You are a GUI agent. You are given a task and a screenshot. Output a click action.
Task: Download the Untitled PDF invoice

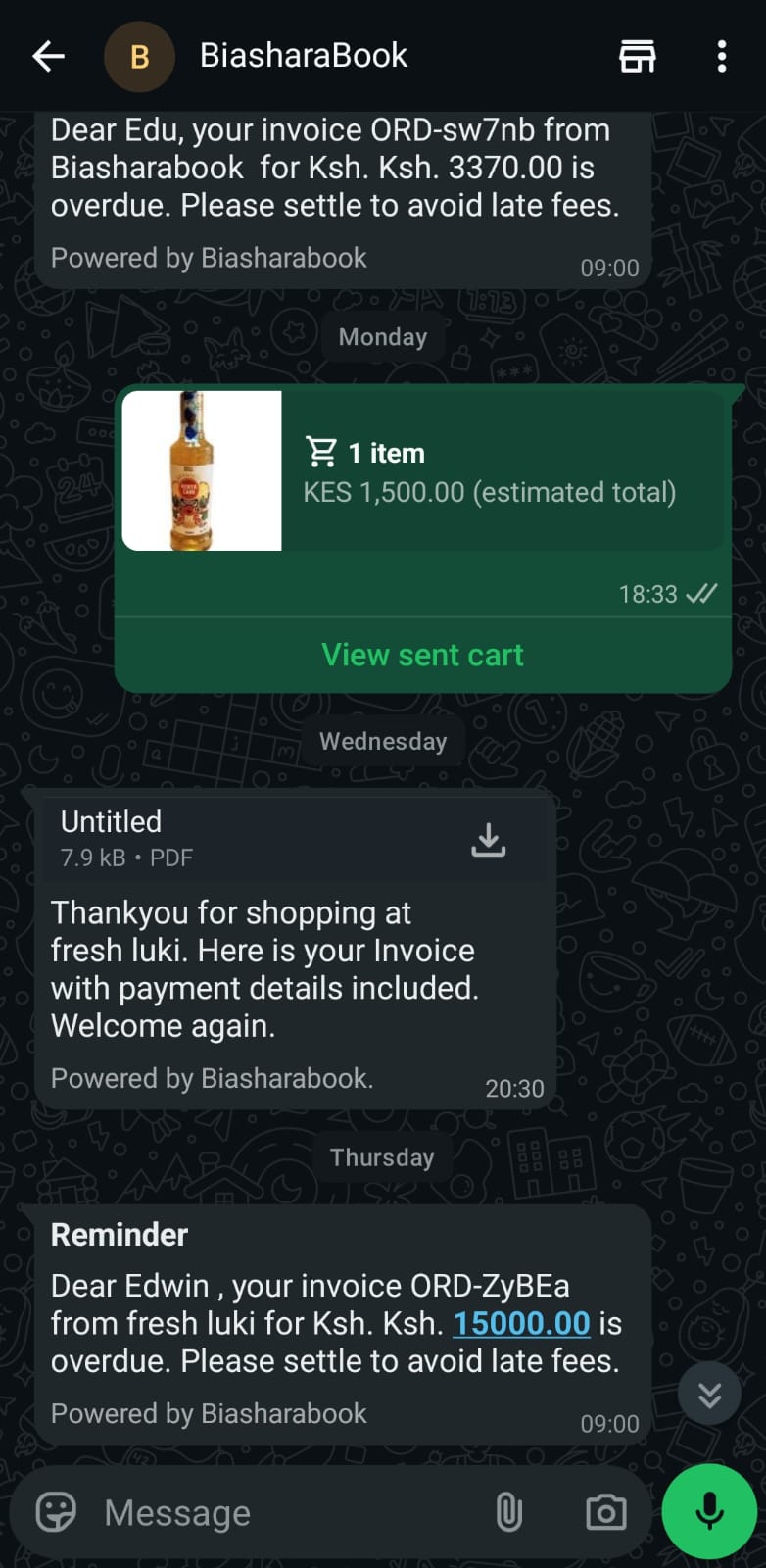tap(488, 839)
